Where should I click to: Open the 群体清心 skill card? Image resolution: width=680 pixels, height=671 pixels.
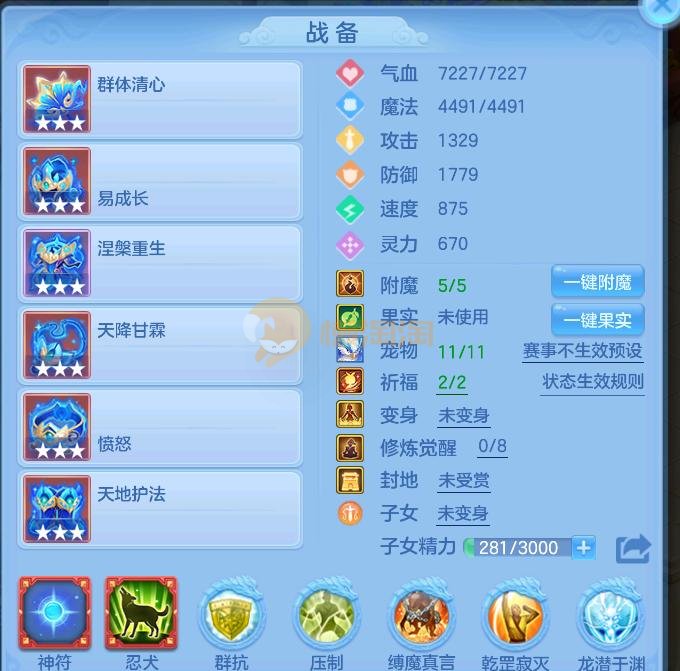tap(160, 99)
